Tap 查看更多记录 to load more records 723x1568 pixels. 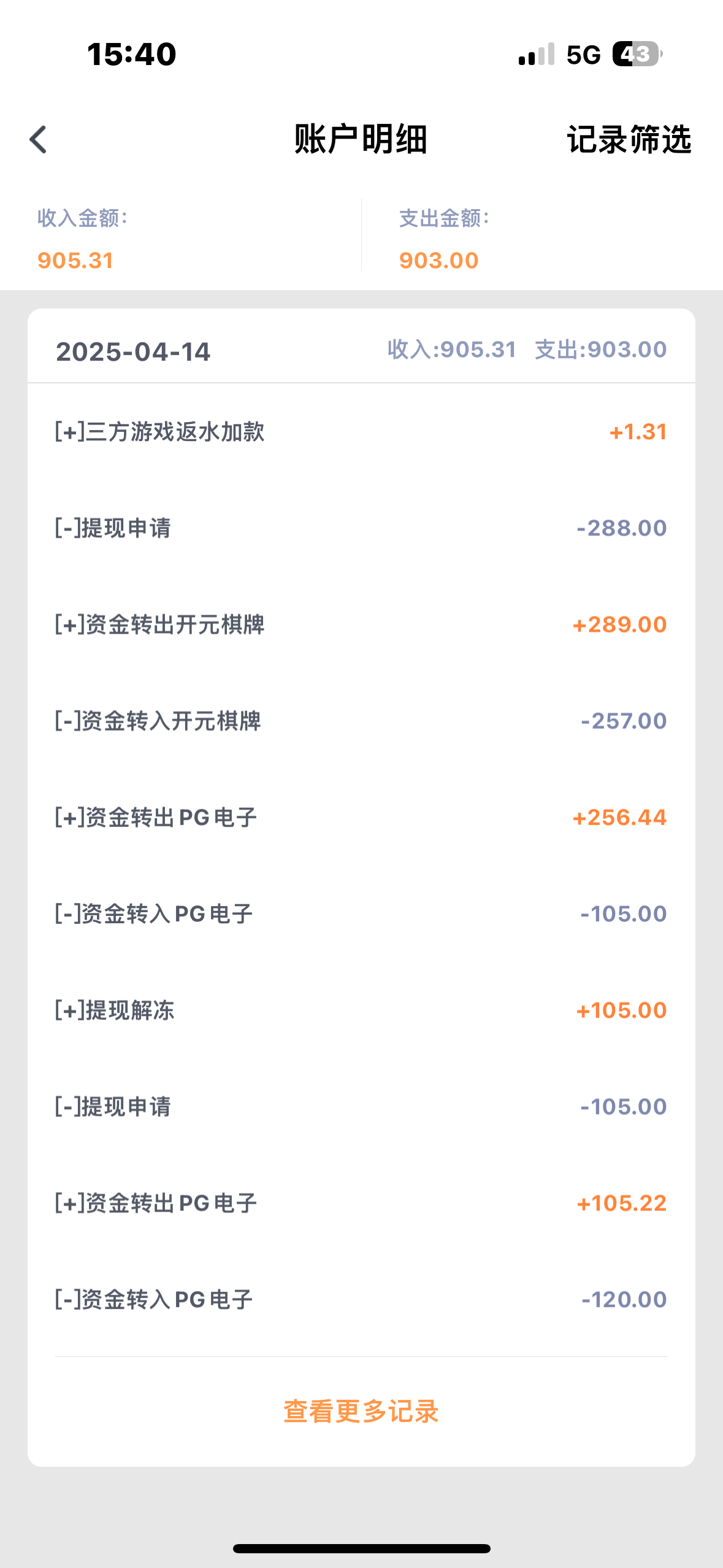pos(361,1411)
